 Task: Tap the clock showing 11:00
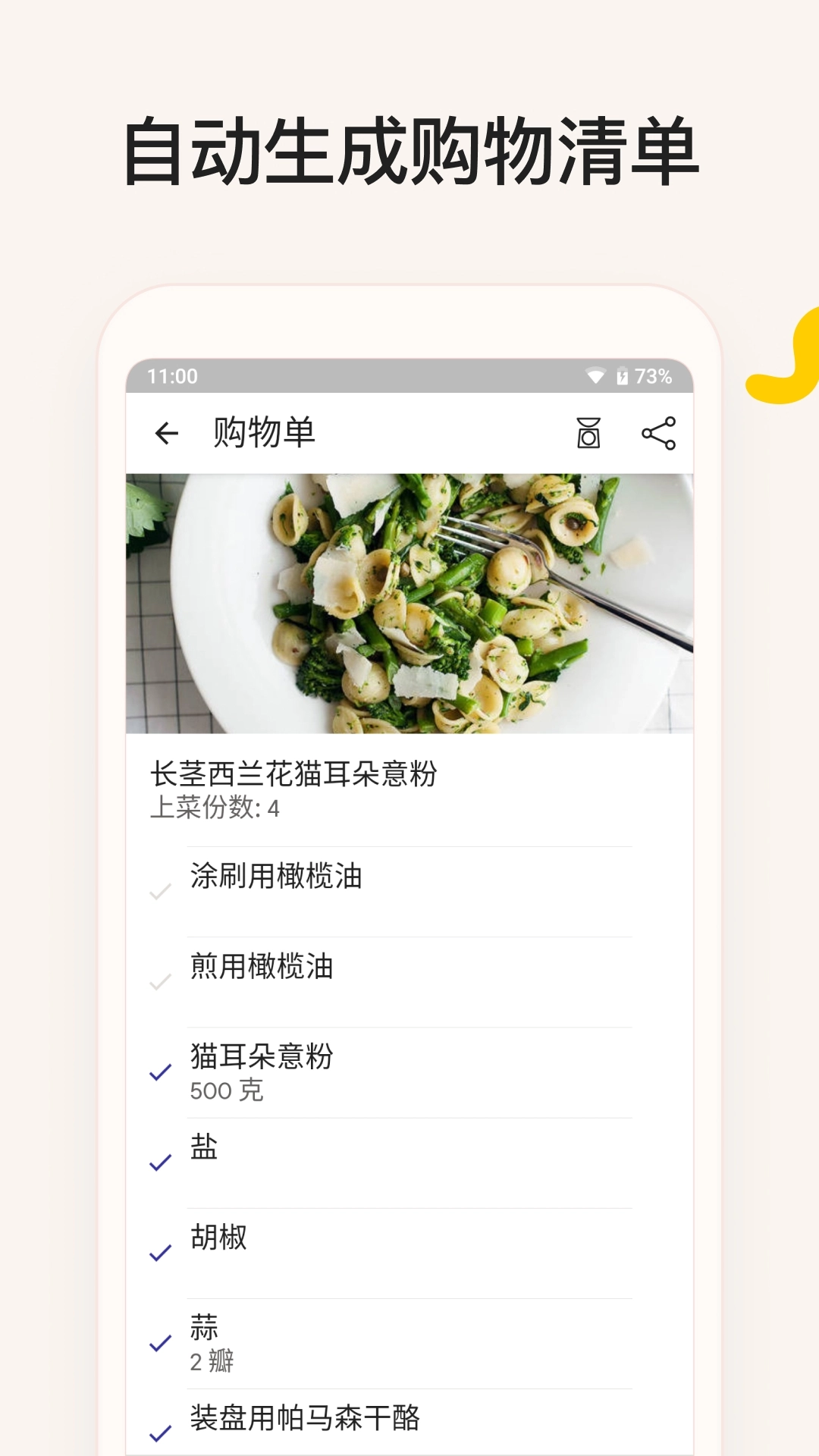tap(173, 374)
